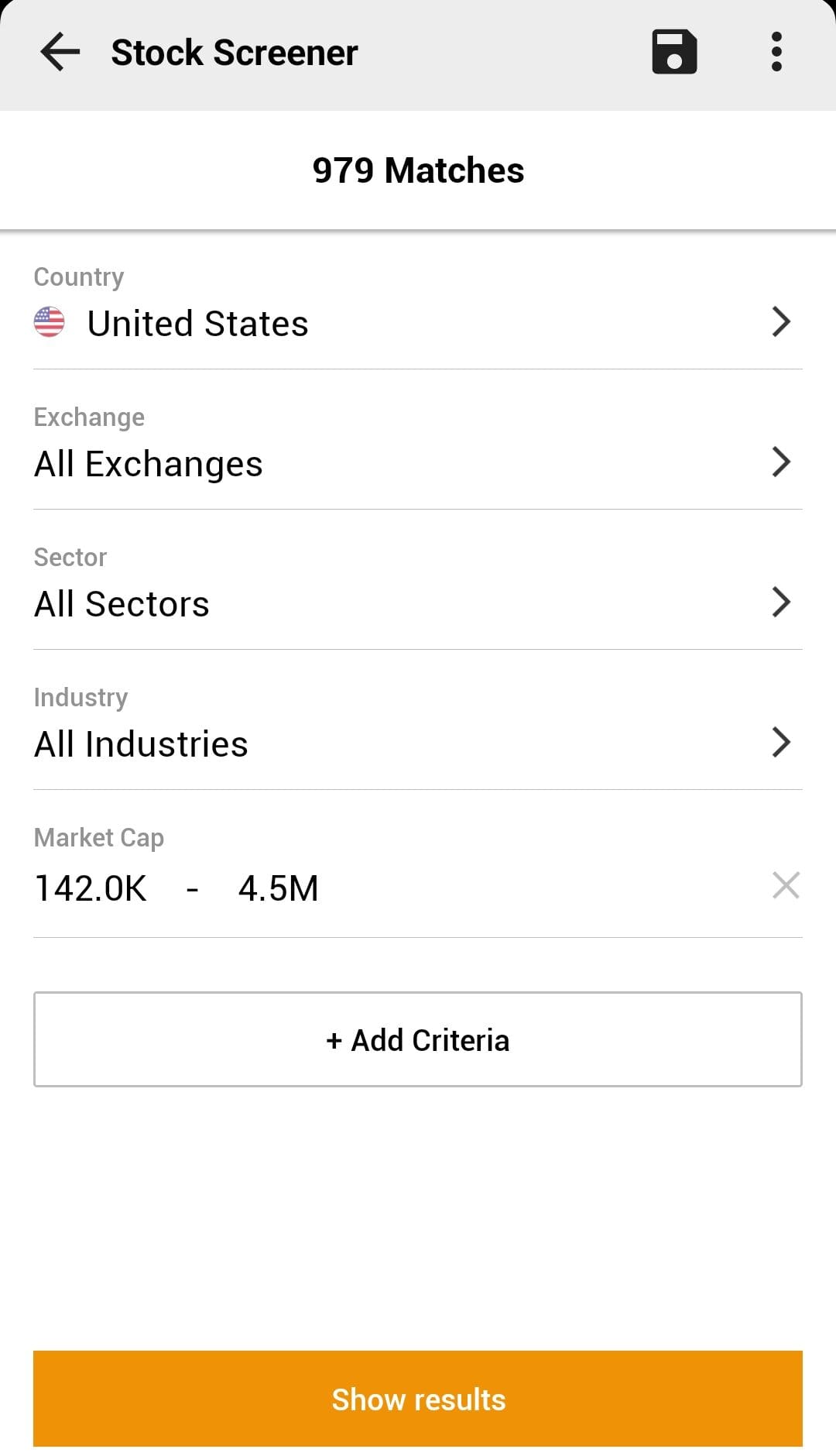Select the 142.0K minimum market cap value
The height and width of the screenshot is (1456, 836).
click(x=90, y=888)
